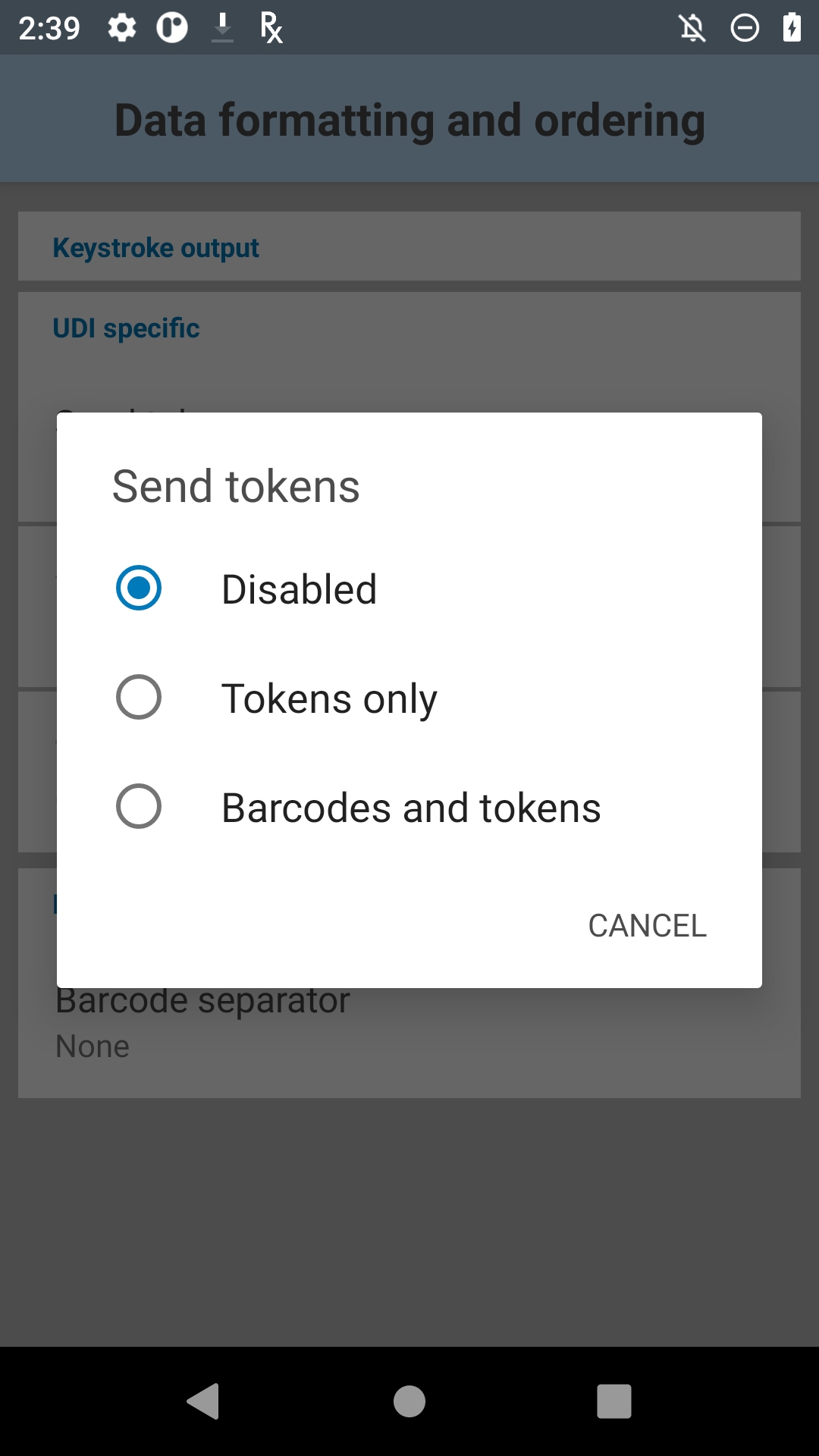The height and width of the screenshot is (1456, 819).
Task: Select Barcodes and tokens
Action: coord(409,807)
